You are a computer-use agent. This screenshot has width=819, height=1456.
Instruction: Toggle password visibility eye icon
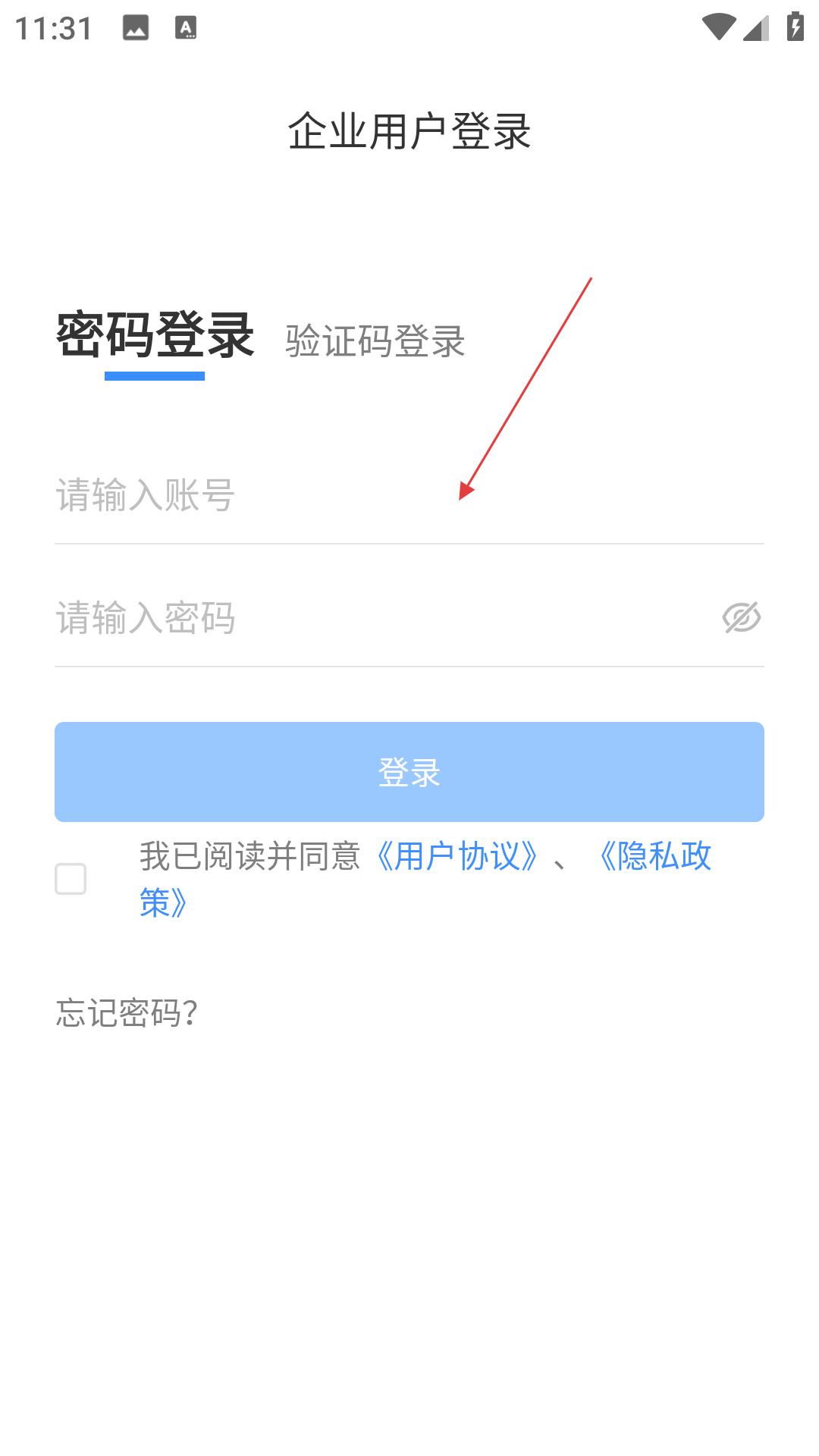(x=742, y=617)
